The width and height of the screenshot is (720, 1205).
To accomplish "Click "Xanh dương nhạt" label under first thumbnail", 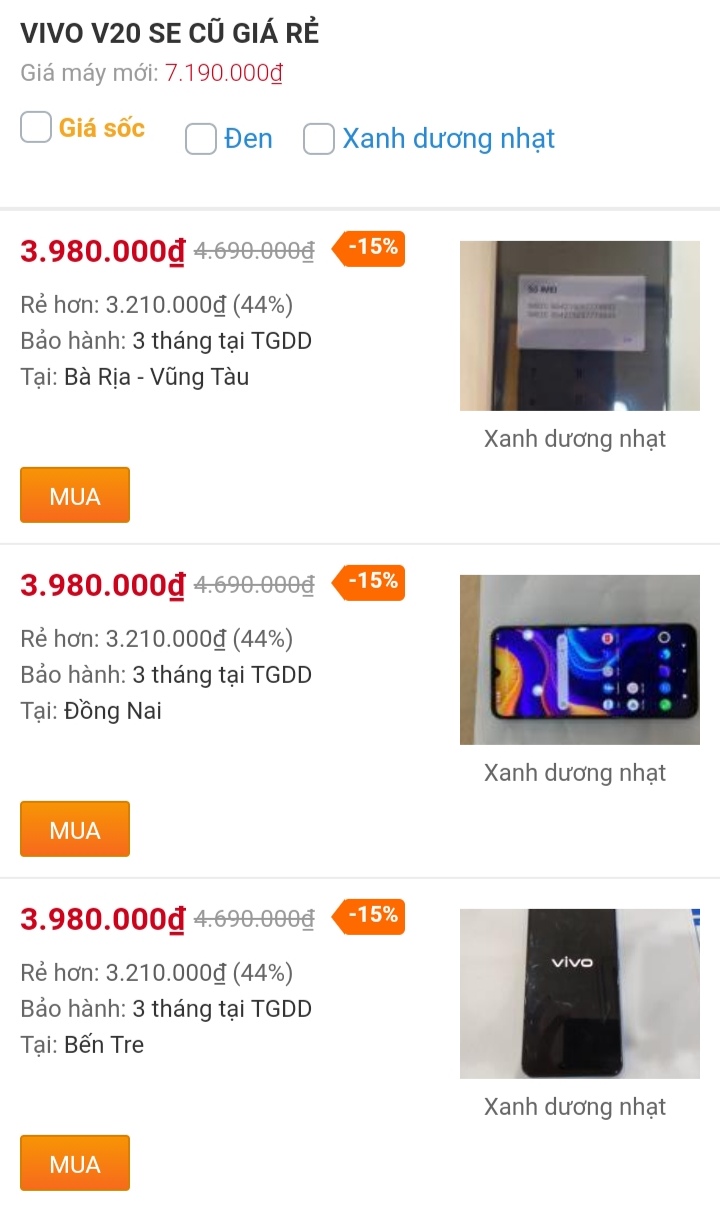I will click(575, 438).
